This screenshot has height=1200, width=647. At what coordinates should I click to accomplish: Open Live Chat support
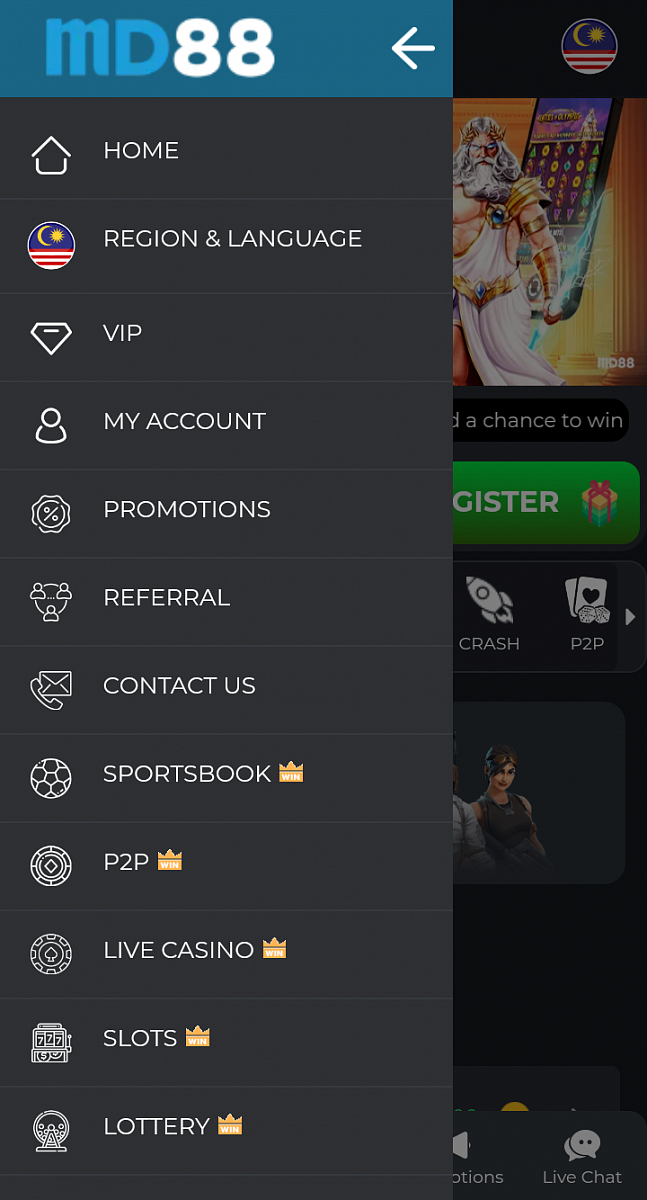point(582,1158)
